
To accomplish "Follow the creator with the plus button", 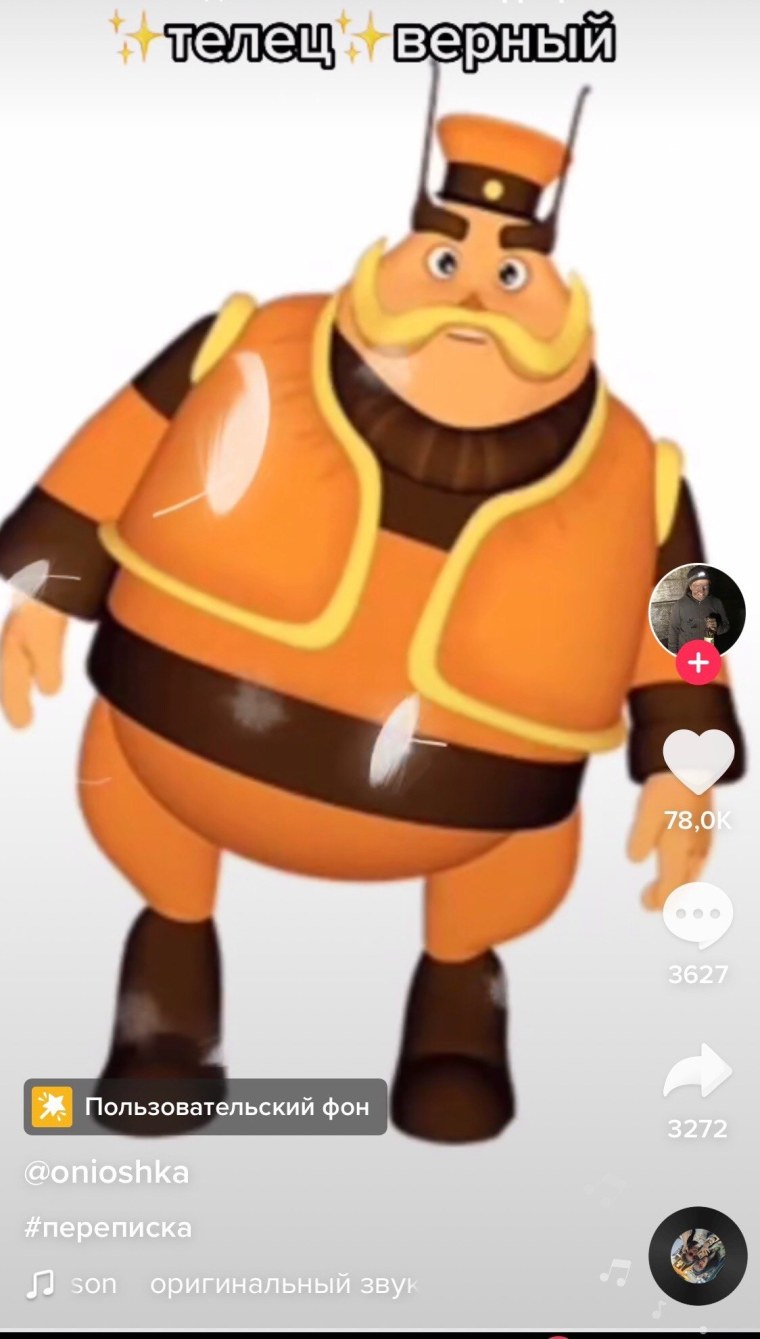I will [698, 663].
